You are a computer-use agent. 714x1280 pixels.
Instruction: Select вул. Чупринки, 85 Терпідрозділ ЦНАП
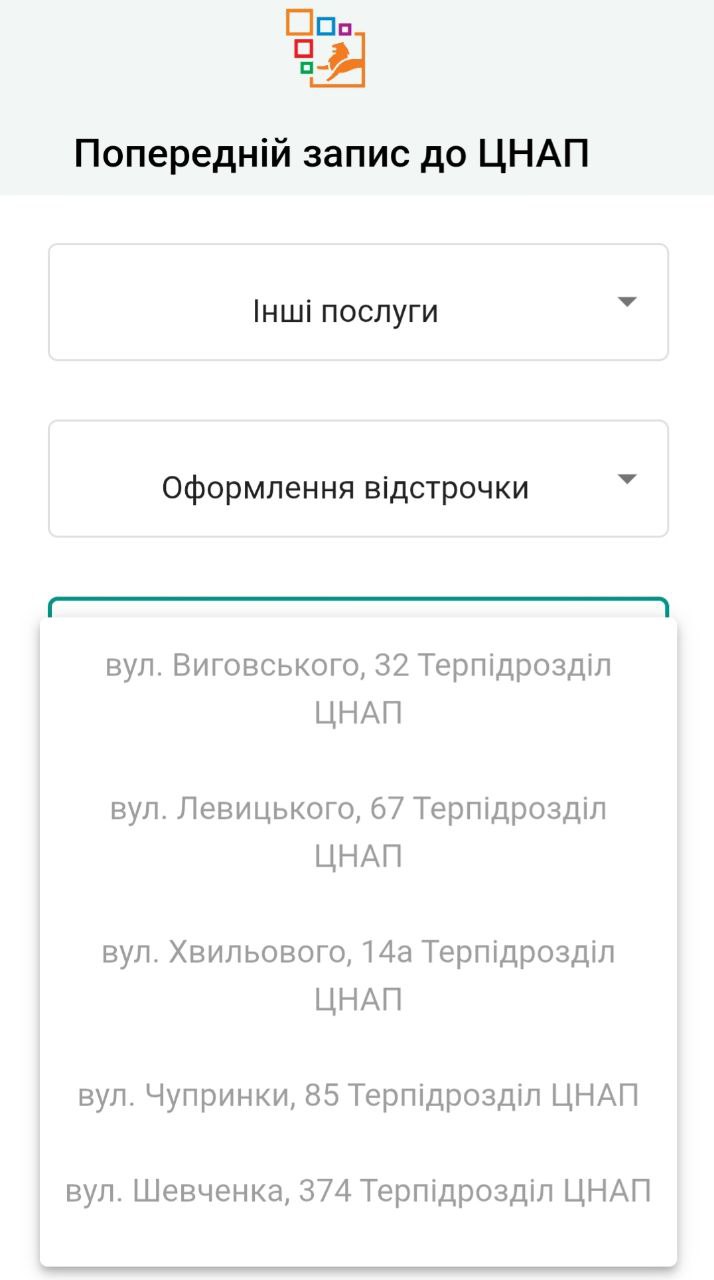pos(358,1096)
